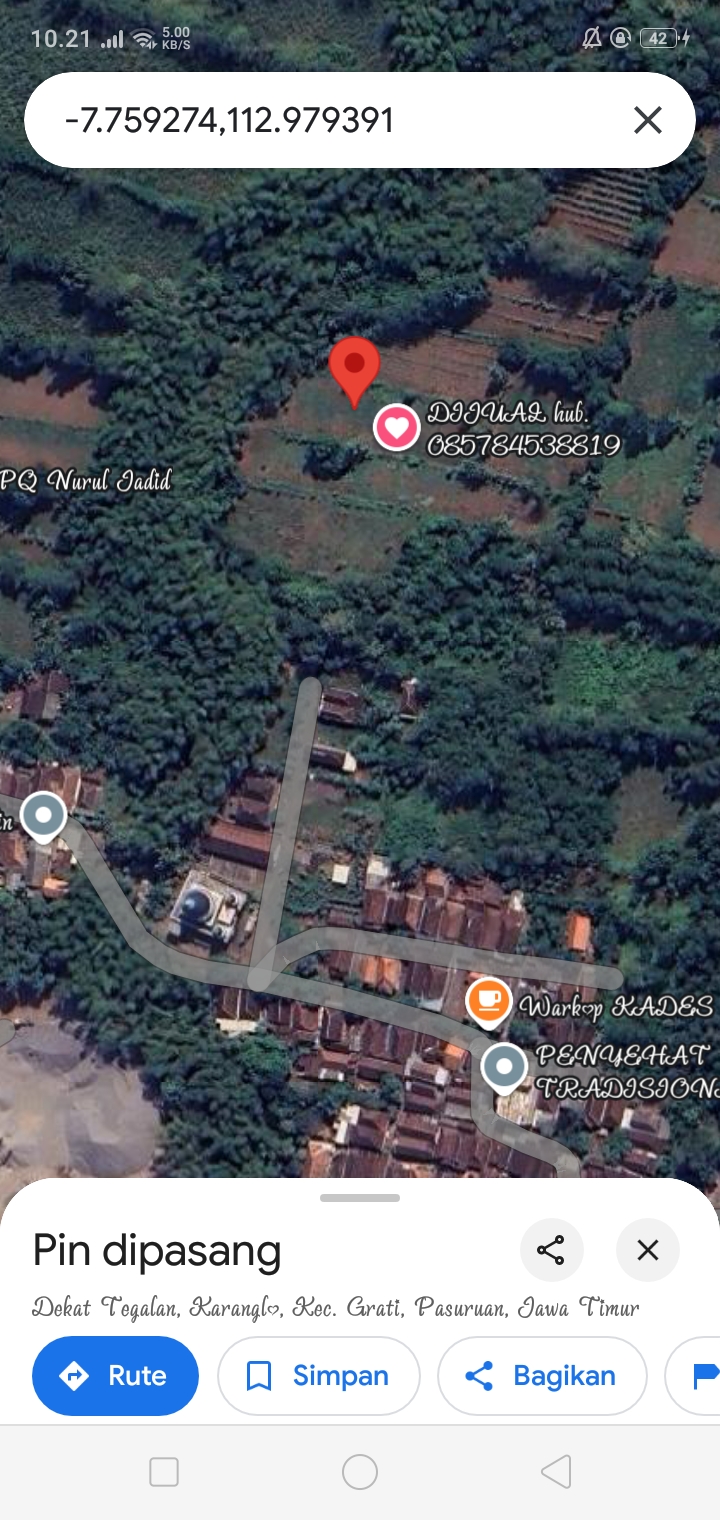This screenshot has height=1520, width=720.
Task: Open the DIJUAL saved place heart marker
Action: (x=397, y=428)
